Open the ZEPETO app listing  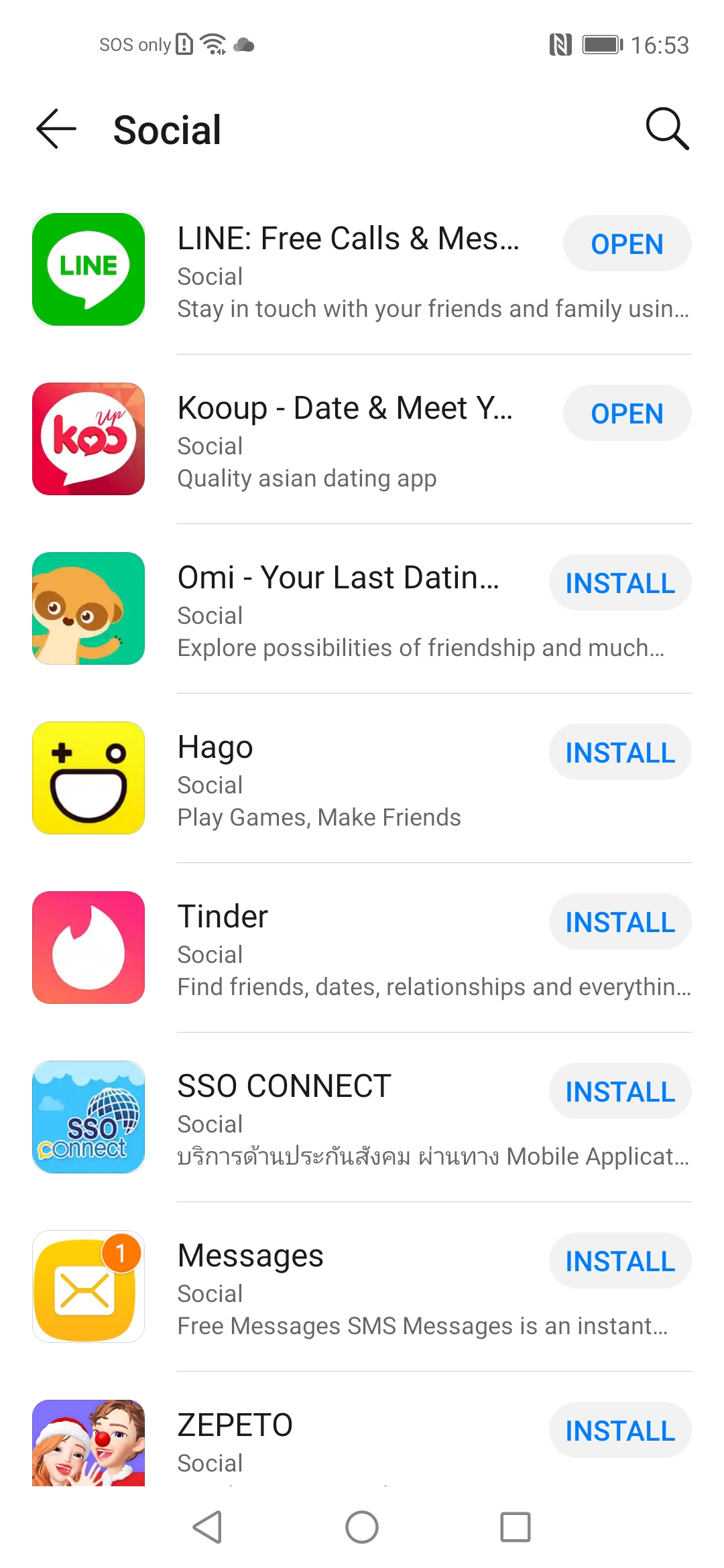click(x=235, y=1426)
